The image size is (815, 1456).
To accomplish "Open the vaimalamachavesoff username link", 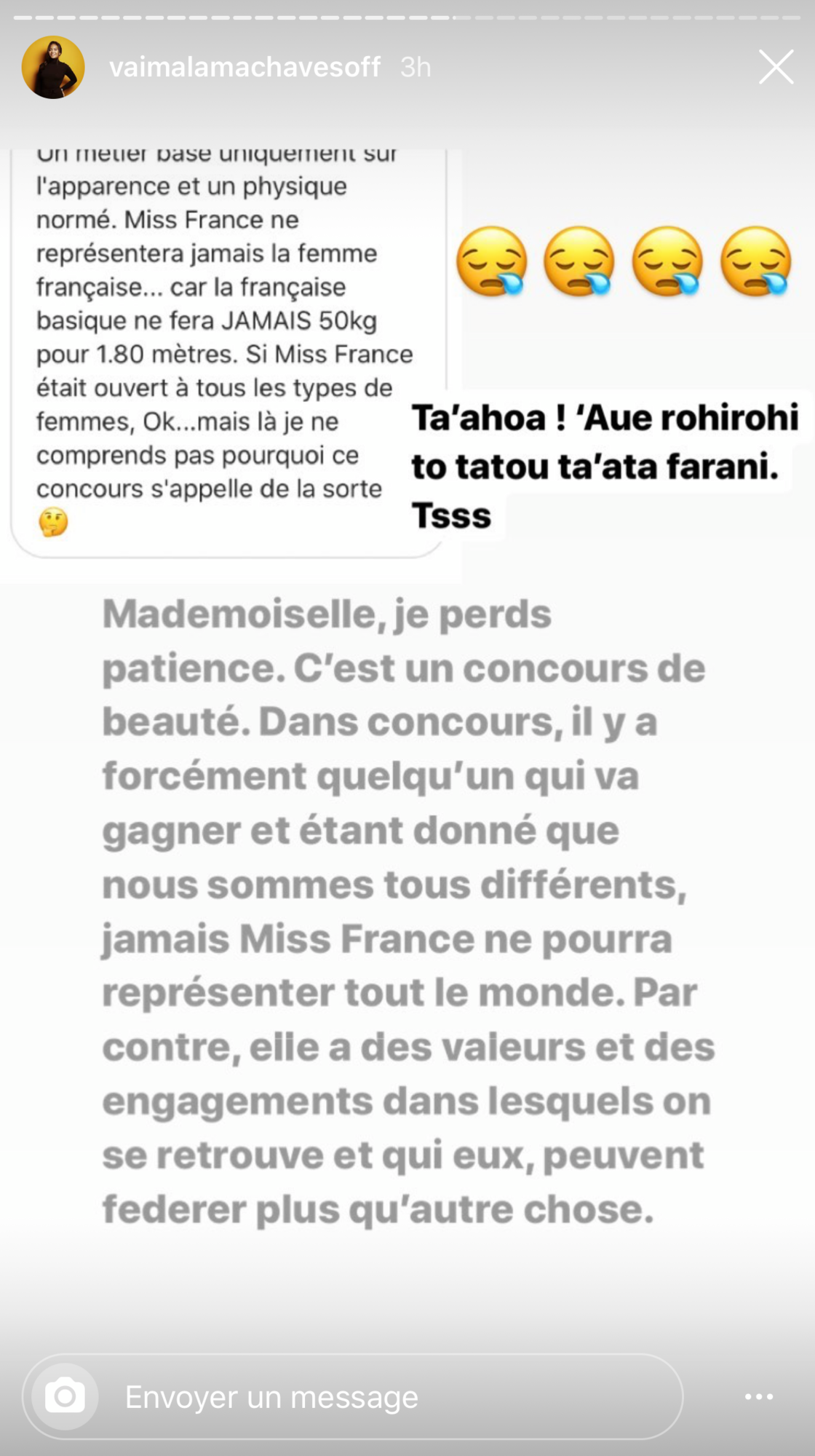I will point(244,67).
